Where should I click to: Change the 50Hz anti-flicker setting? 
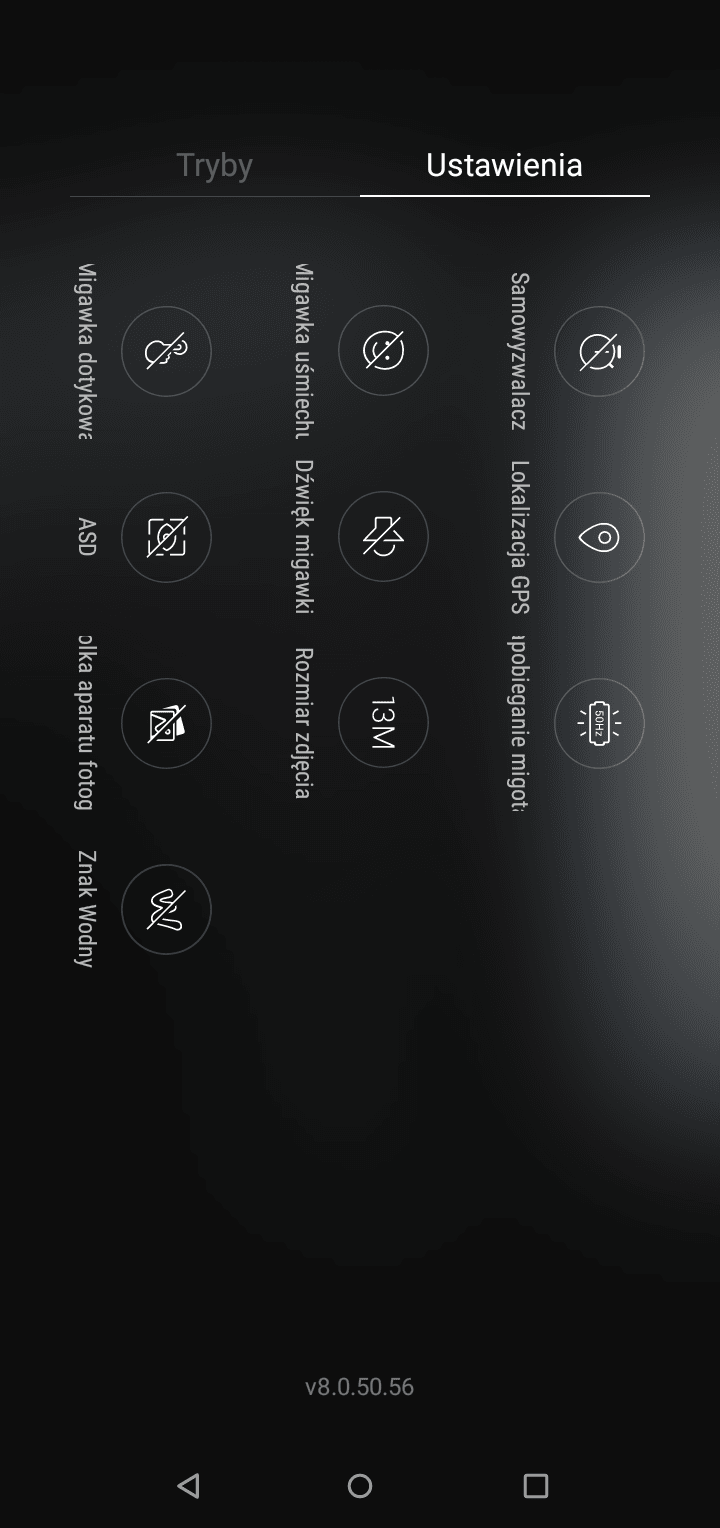(600, 723)
